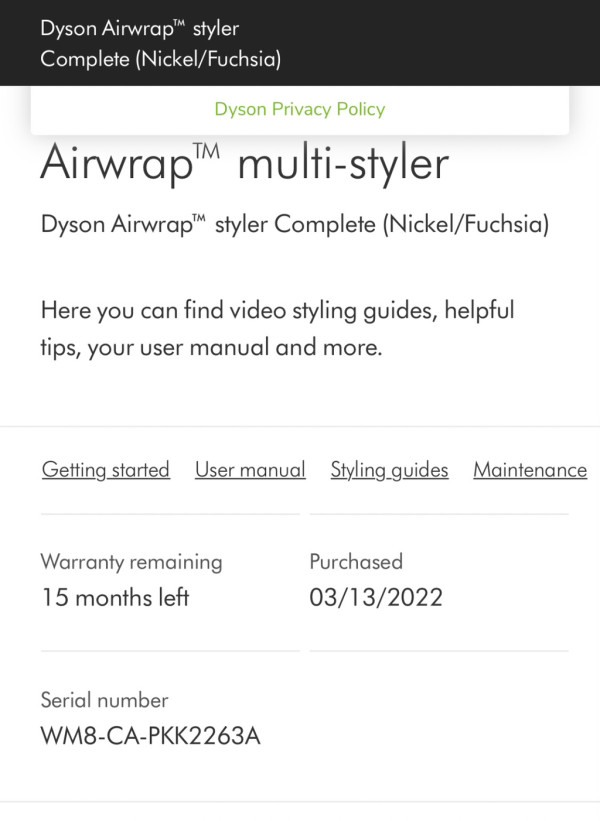600x821 pixels.
Task: Jump to the Getting started section
Action: pyautogui.click(x=105, y=470)
